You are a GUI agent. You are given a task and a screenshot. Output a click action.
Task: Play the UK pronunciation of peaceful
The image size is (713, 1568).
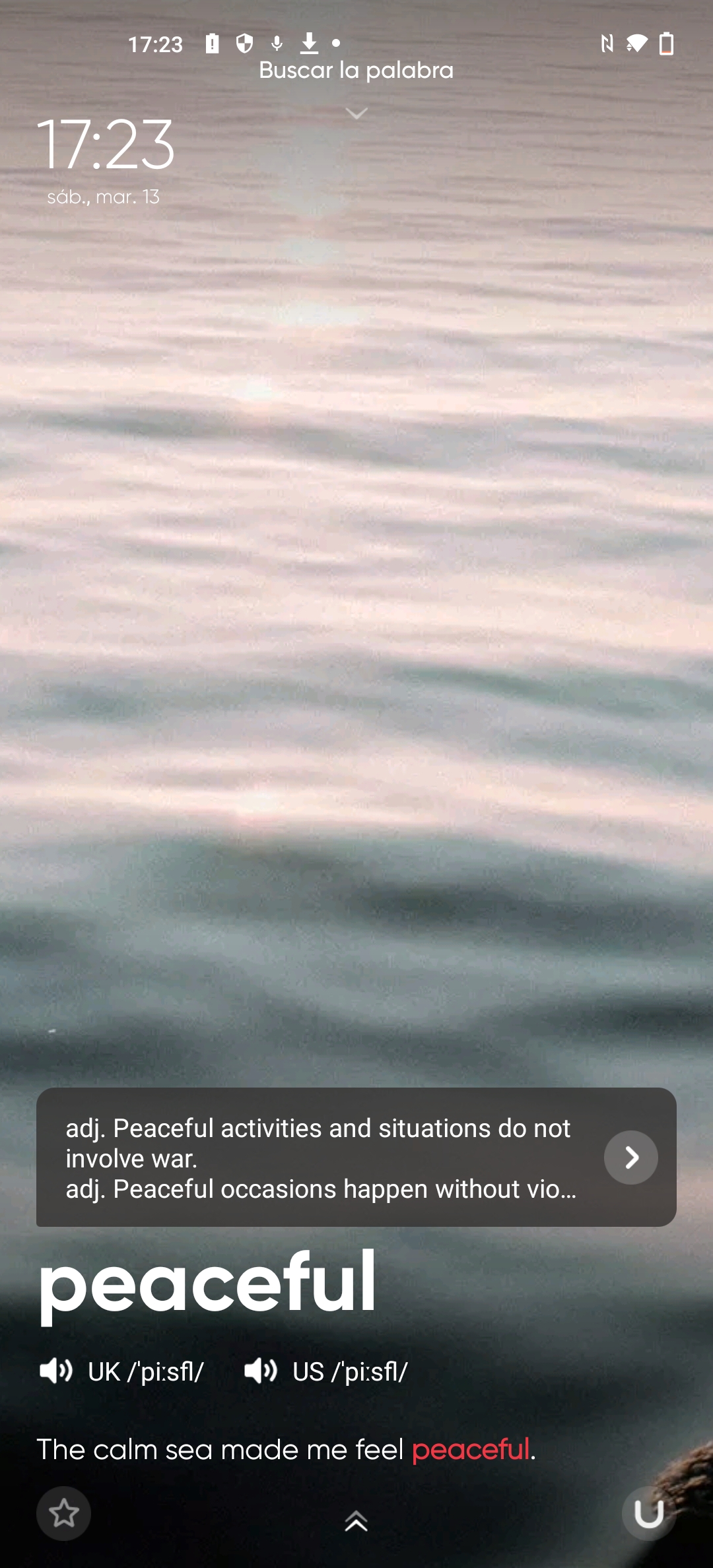[56, 1371]
